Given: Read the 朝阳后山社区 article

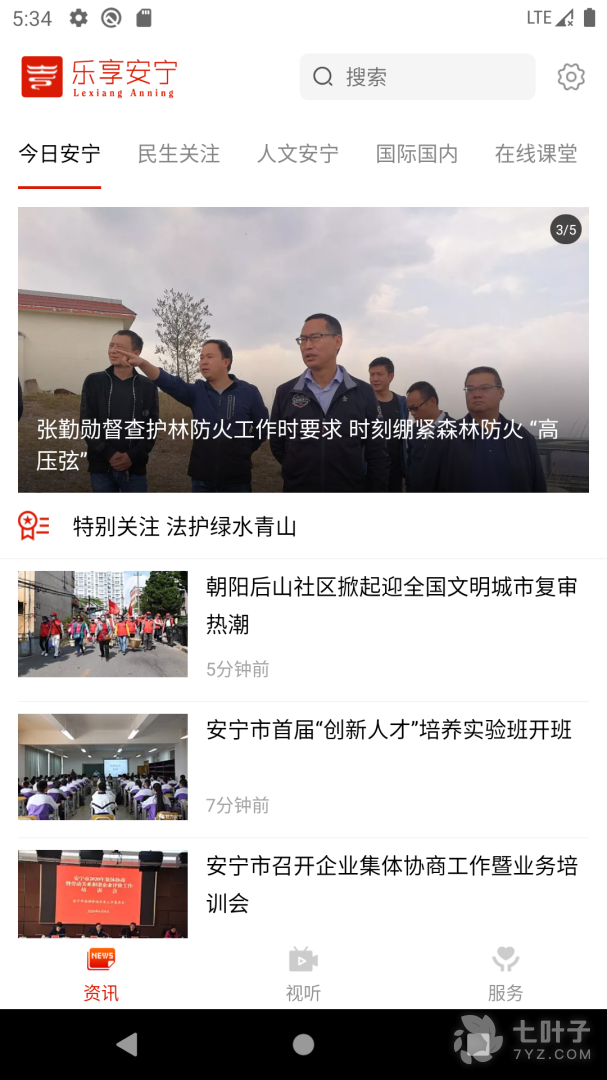Looking at the screenshot, I should [390, 606].
